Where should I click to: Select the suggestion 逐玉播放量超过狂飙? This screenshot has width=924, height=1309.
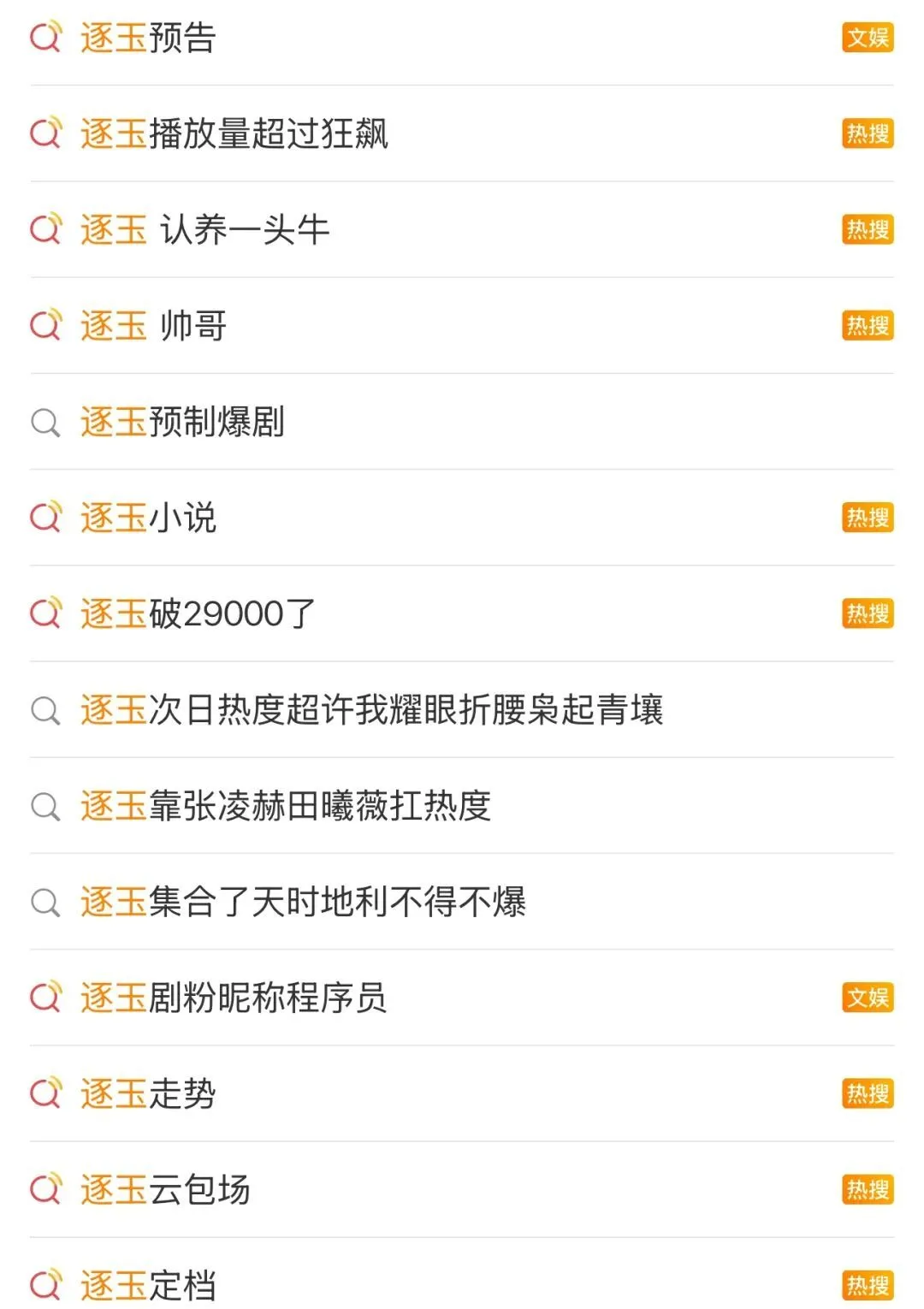coord(234,134)
